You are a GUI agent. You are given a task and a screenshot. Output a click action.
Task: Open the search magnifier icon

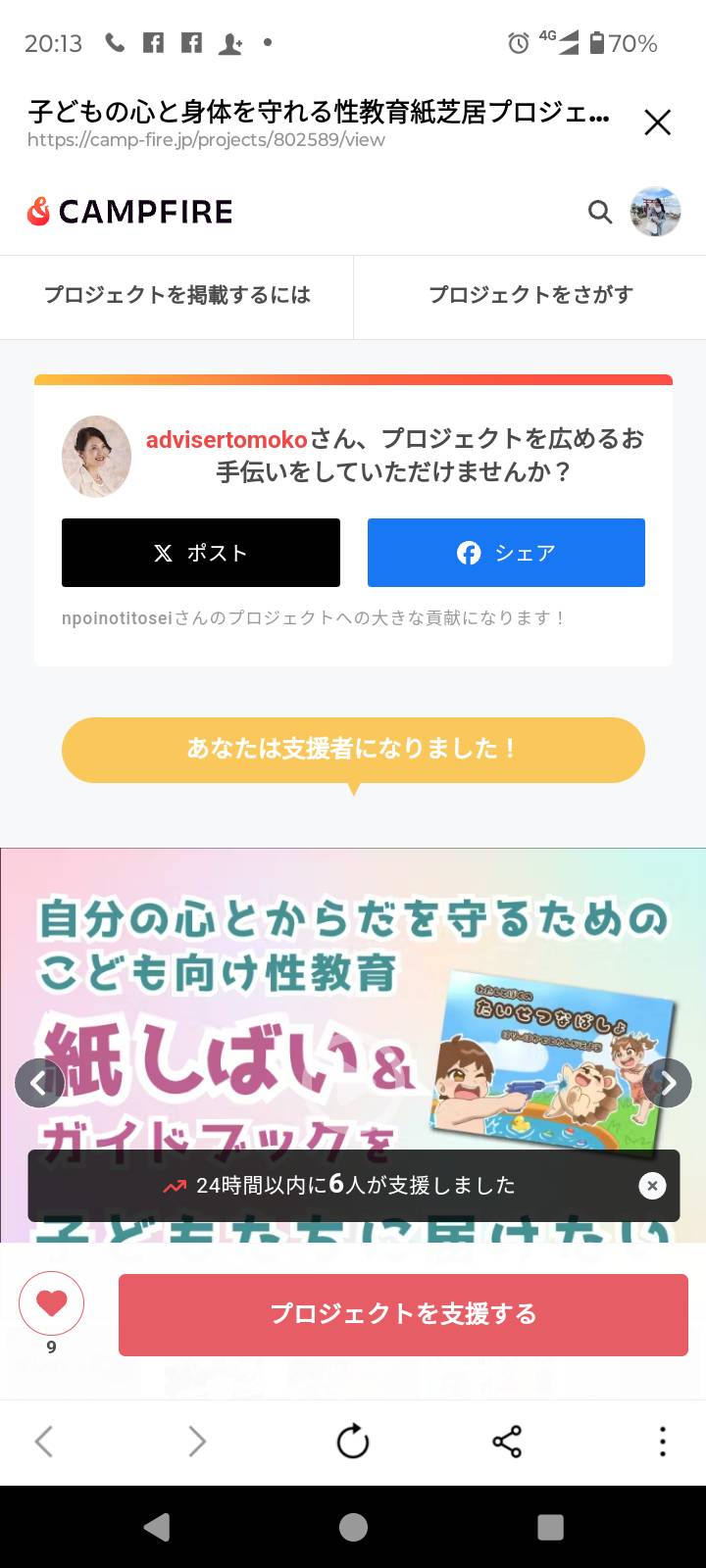600,212
